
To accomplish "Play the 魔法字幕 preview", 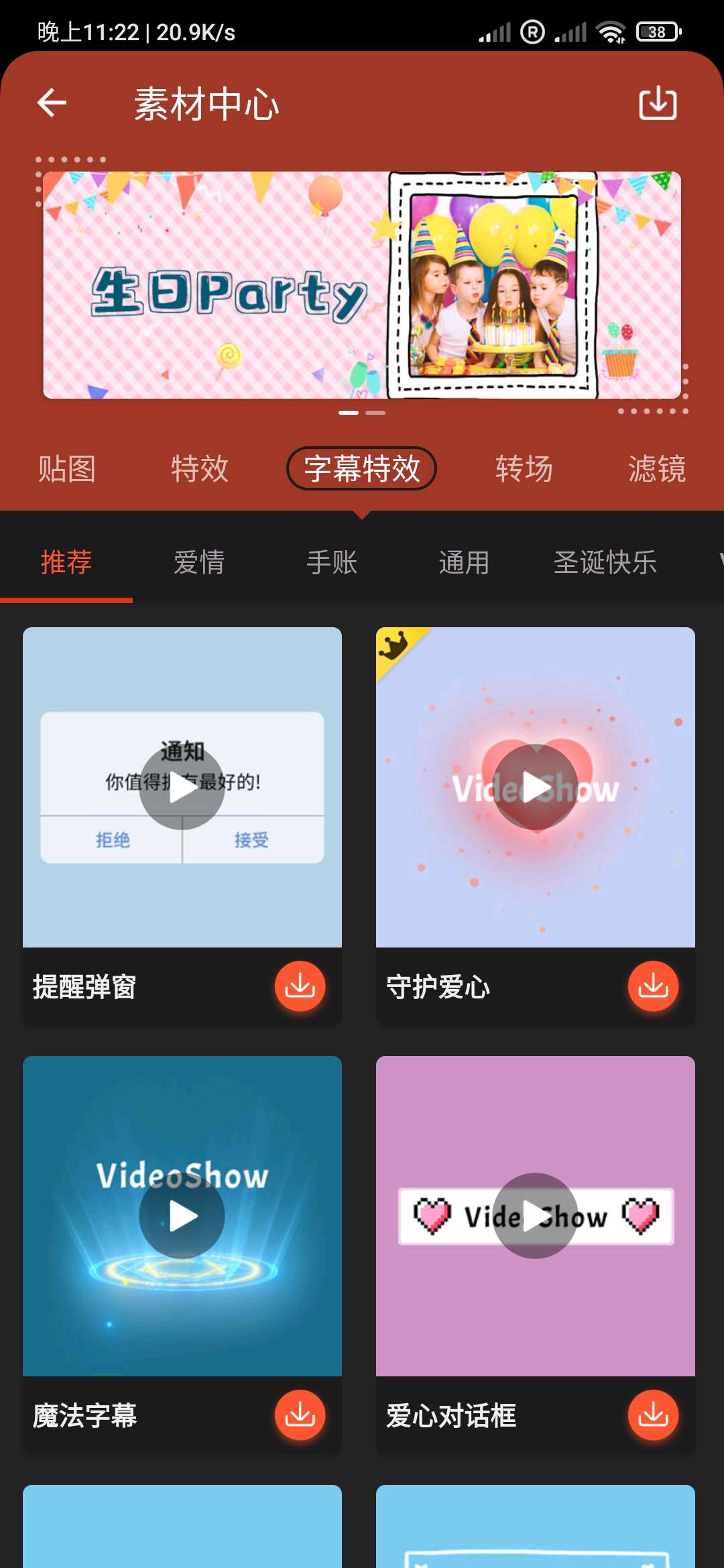I will tap(182, 1216).
